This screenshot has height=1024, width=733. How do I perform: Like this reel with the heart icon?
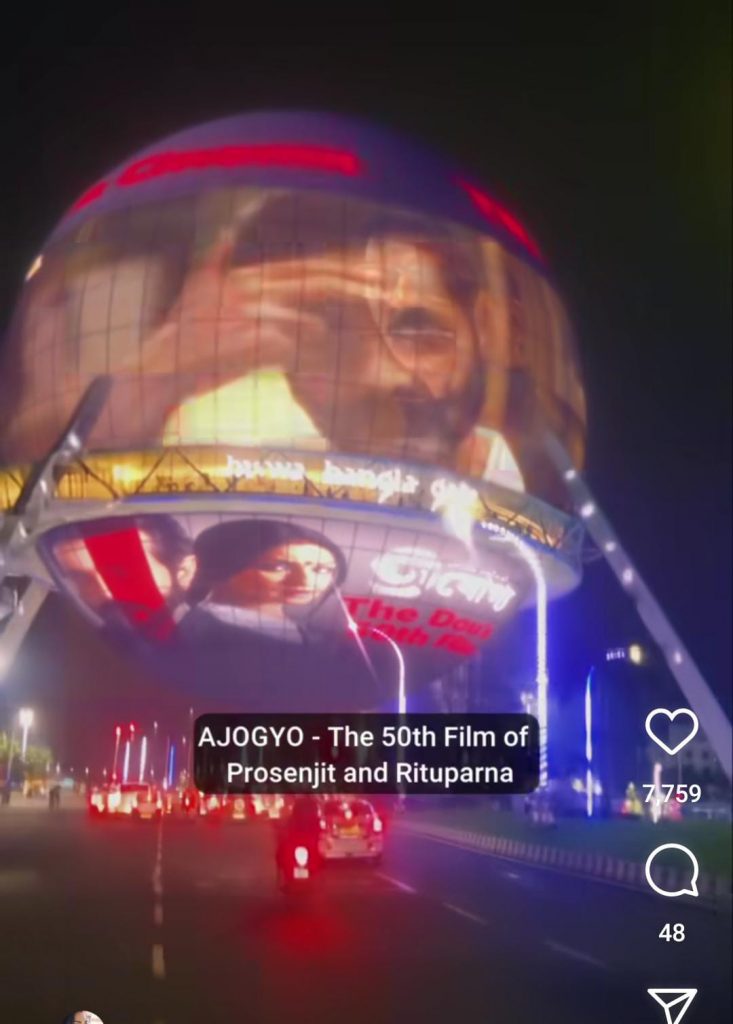click(x=671, y=731)
